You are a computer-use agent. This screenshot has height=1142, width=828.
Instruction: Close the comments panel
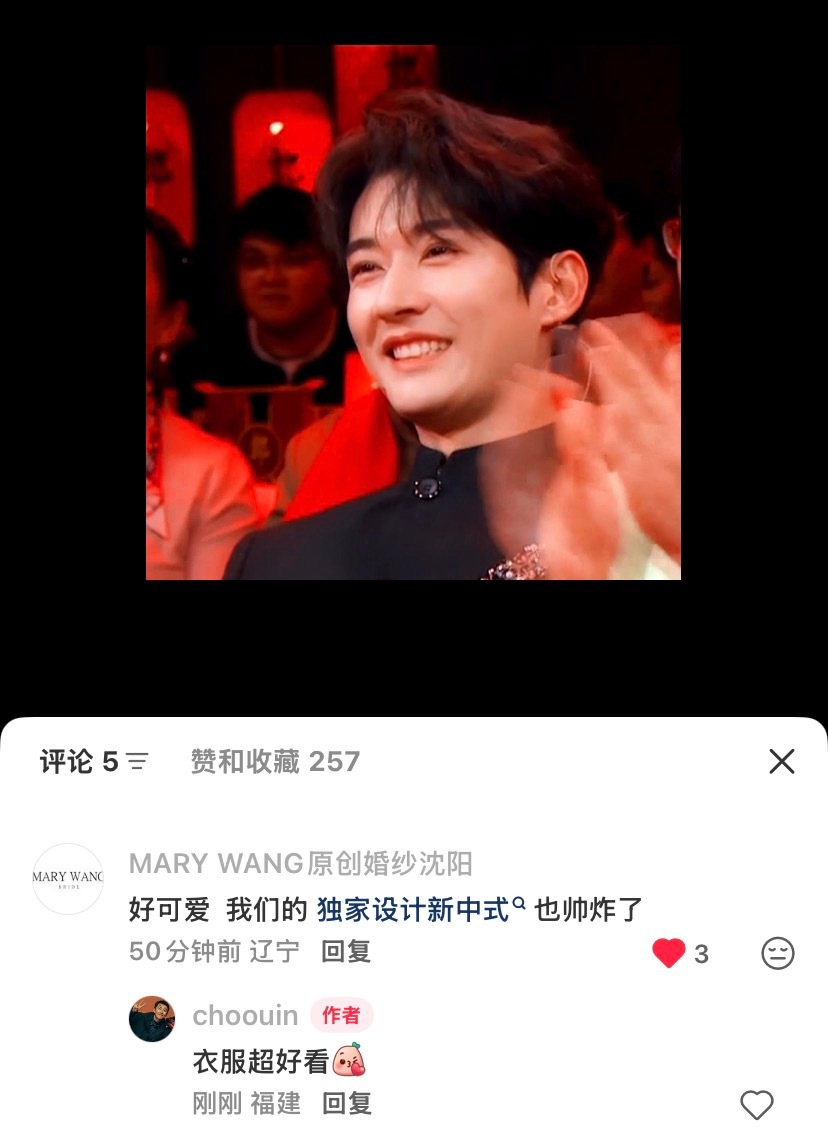[x=781, y=761]
